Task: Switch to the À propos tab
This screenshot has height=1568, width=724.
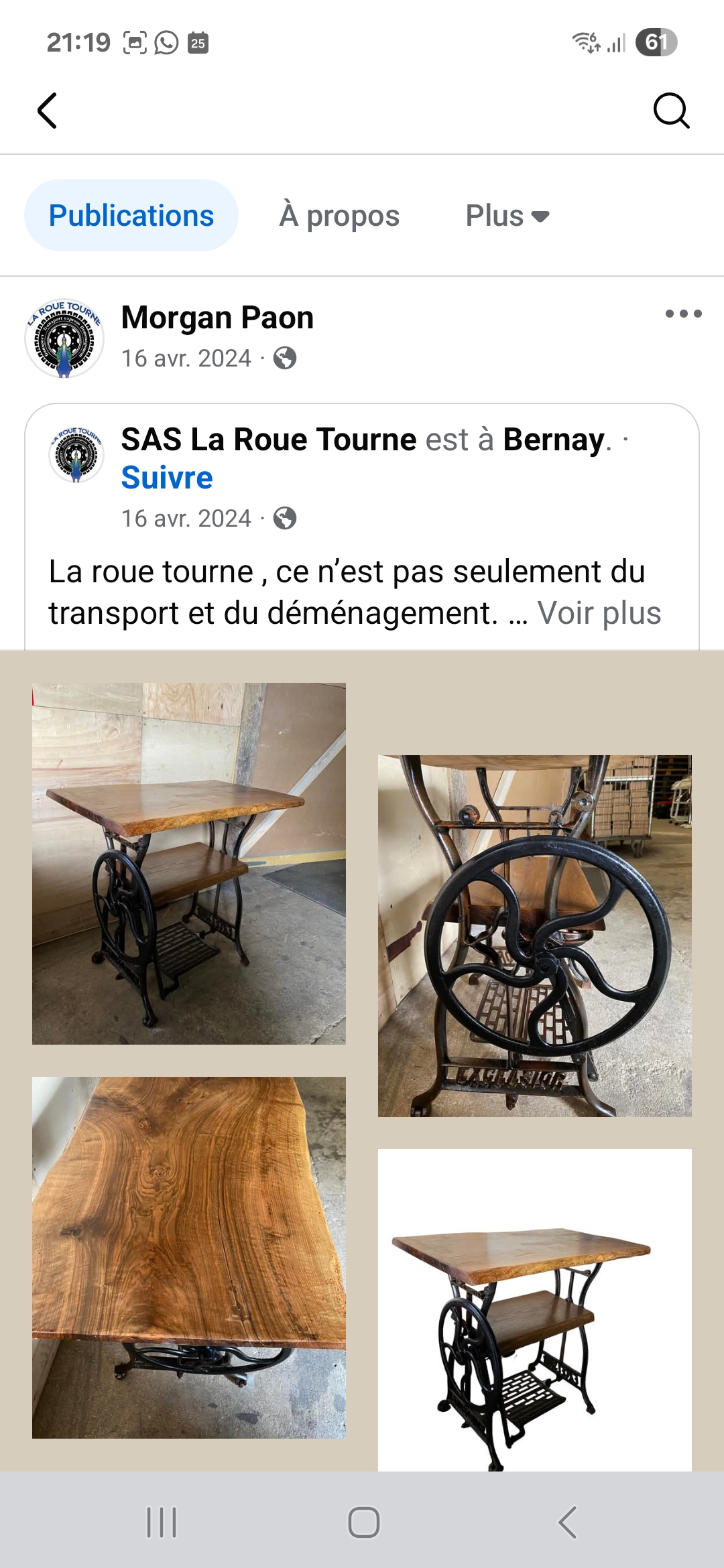Action: (339, 216)
